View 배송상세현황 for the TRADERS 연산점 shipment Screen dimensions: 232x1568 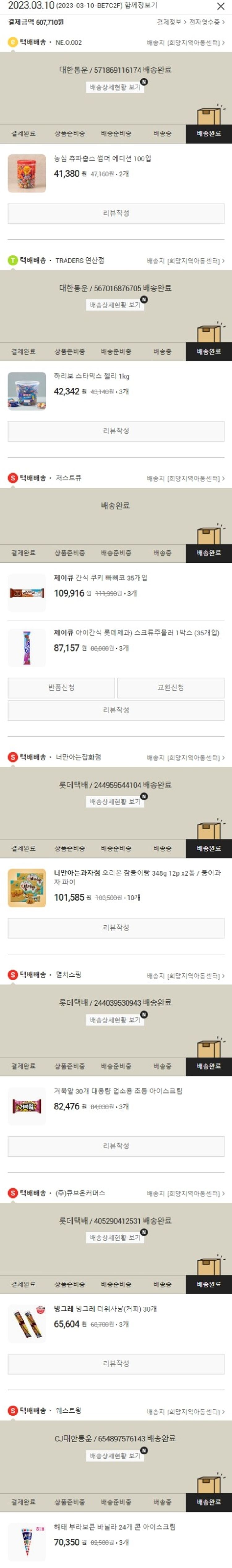[116, 305]
